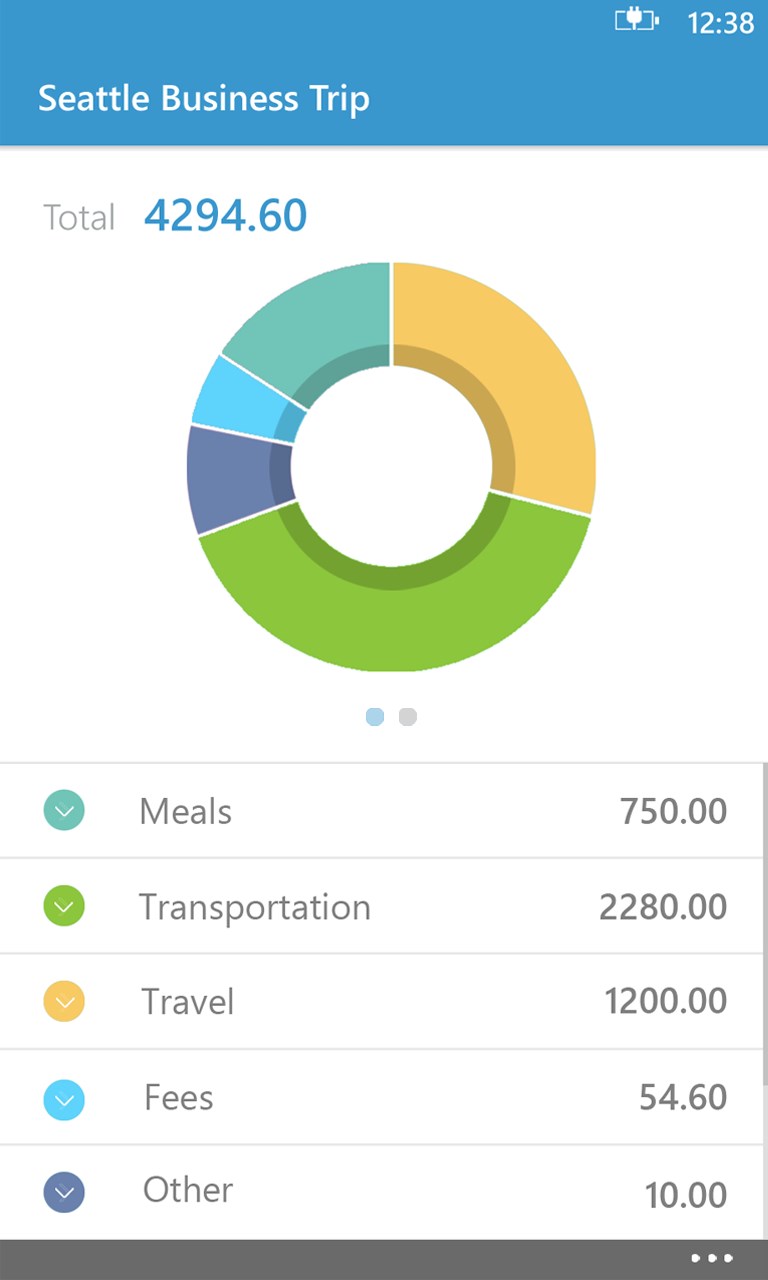This screenshot has width=768, height=1280.
Task: Expand the Fees category chevron
Action: 64,1099
